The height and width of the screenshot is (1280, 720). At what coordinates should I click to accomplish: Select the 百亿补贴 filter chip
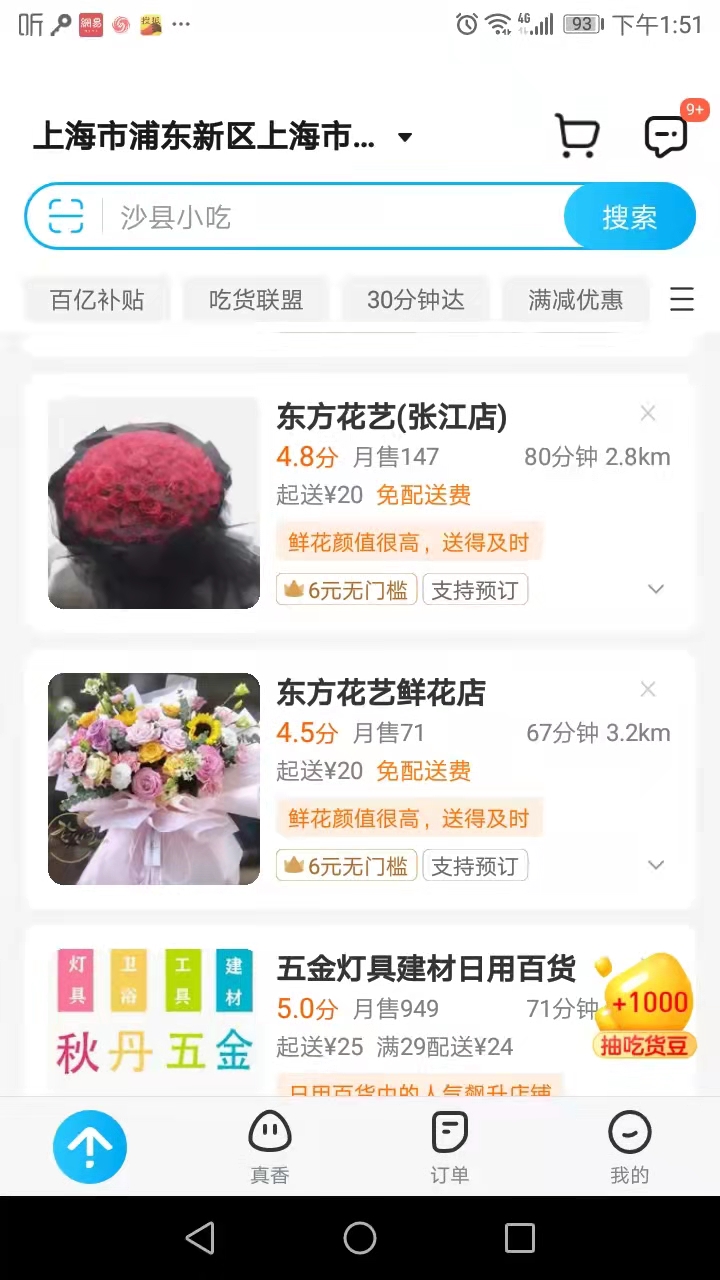pyautogui.click(x=97, y=299)
